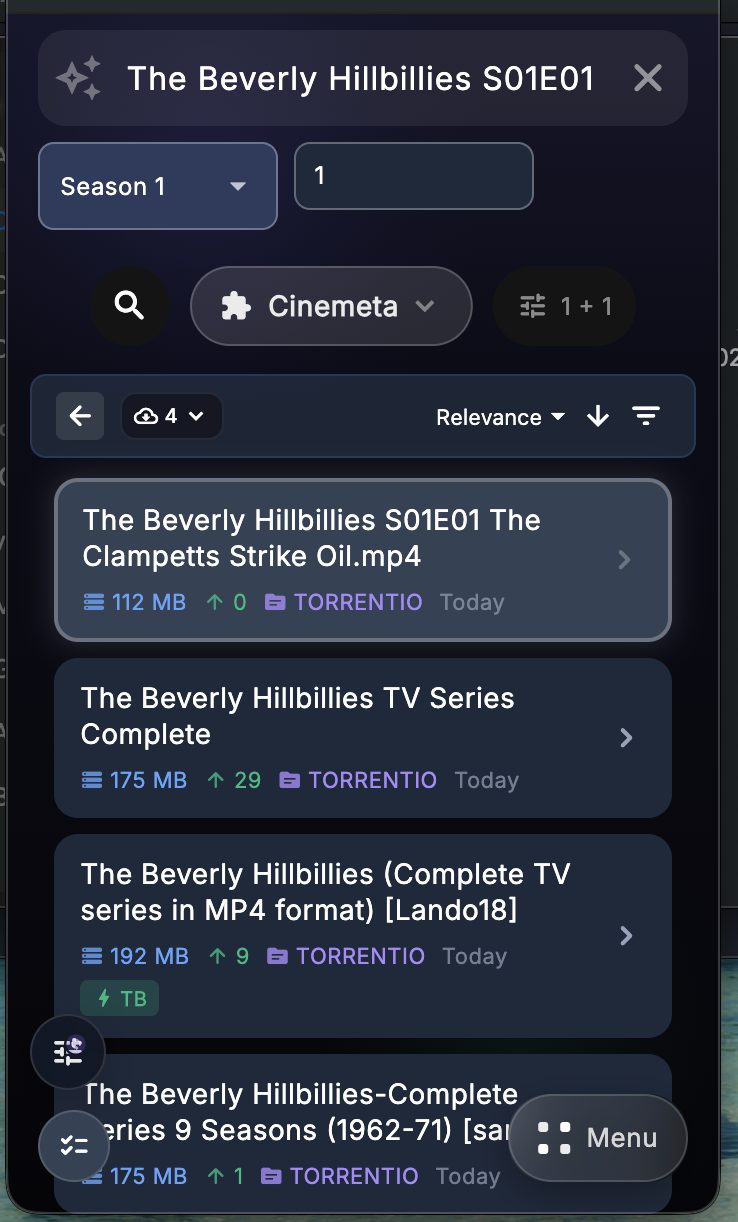Click the TB cached badge on the Lando18 result
Image resolution: width=738 pixels, height=1222 pixels.
(119, 998)
